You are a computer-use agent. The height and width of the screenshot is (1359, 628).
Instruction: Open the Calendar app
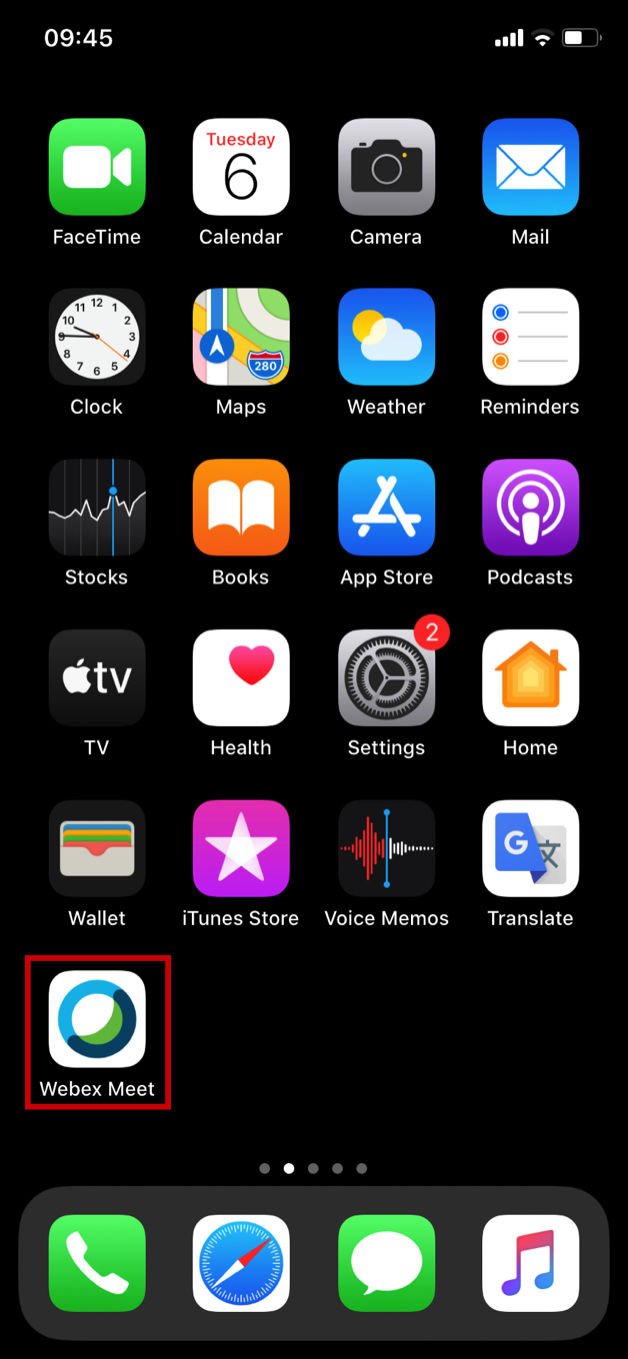pos(241,167)
